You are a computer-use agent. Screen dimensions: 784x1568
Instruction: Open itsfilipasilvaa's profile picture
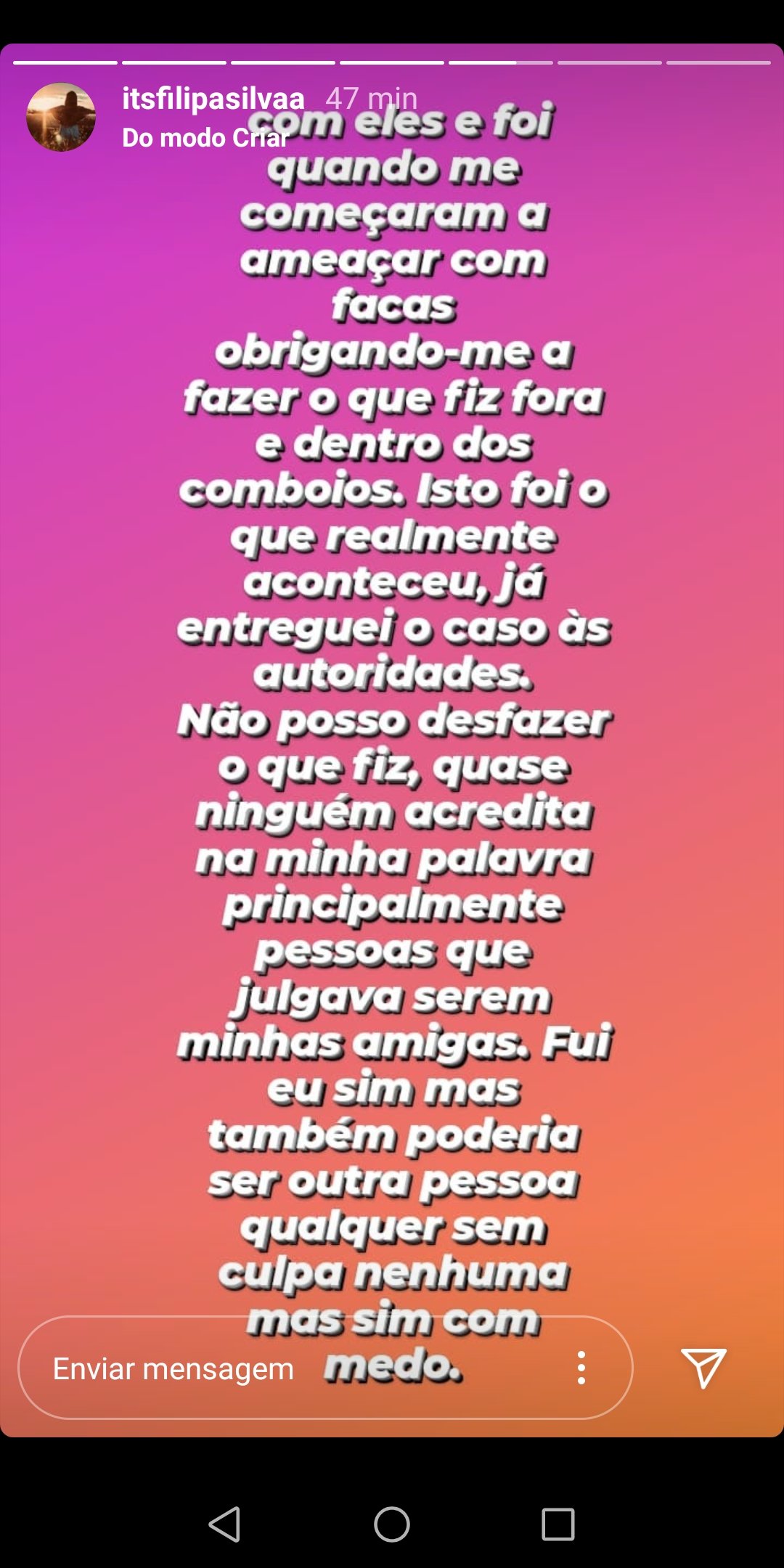[x=61, y=117]
